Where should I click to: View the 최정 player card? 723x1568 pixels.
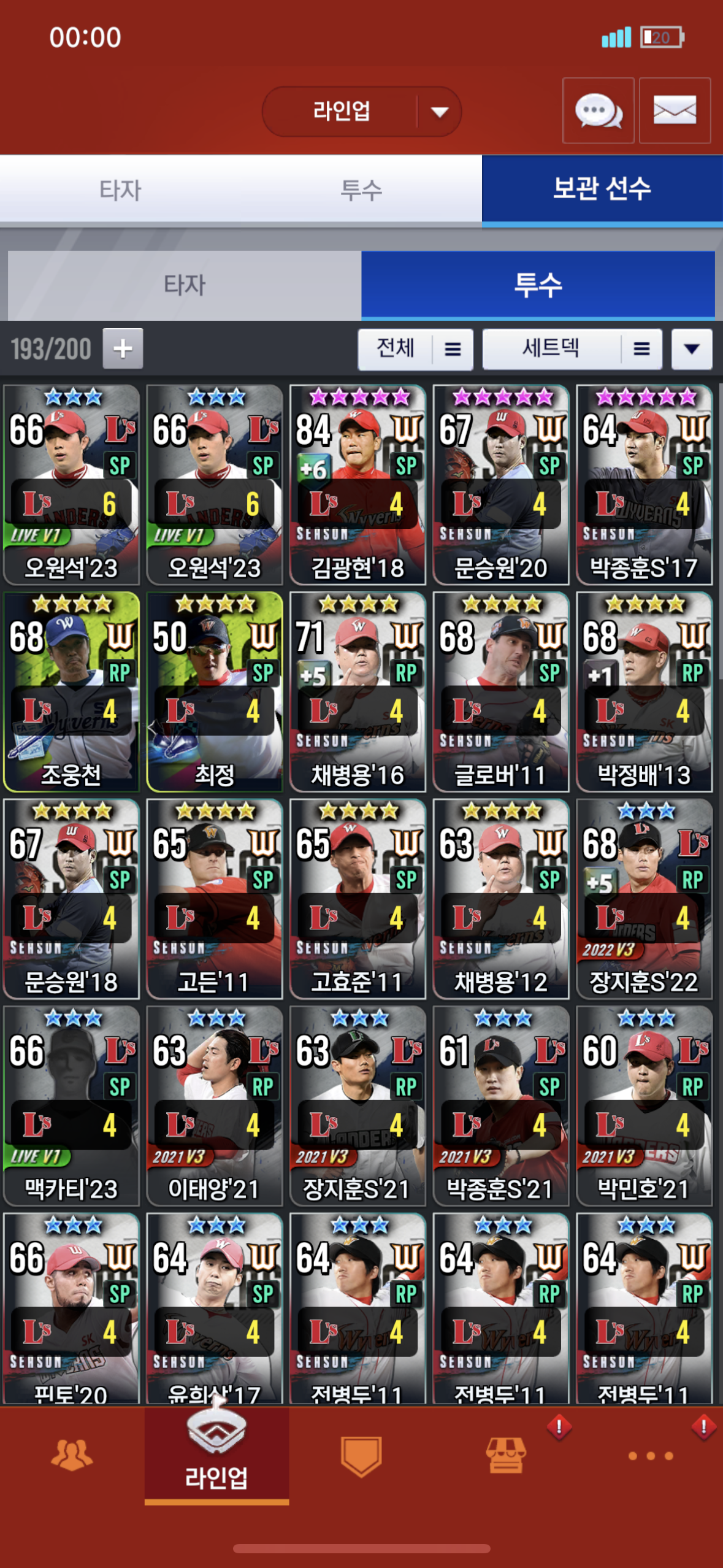215,691
